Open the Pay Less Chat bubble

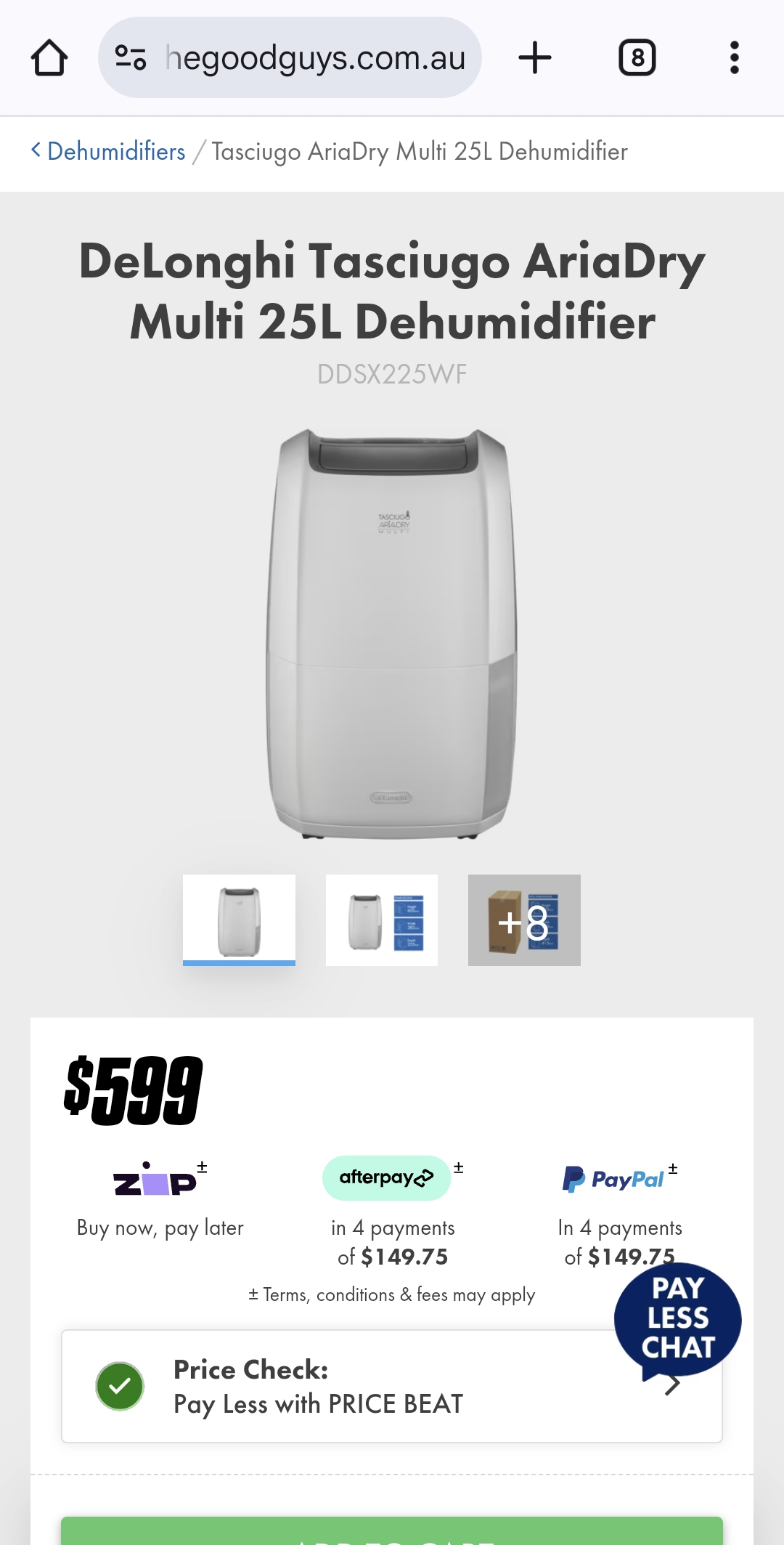pyautogui.click(x=677, y=1320)
